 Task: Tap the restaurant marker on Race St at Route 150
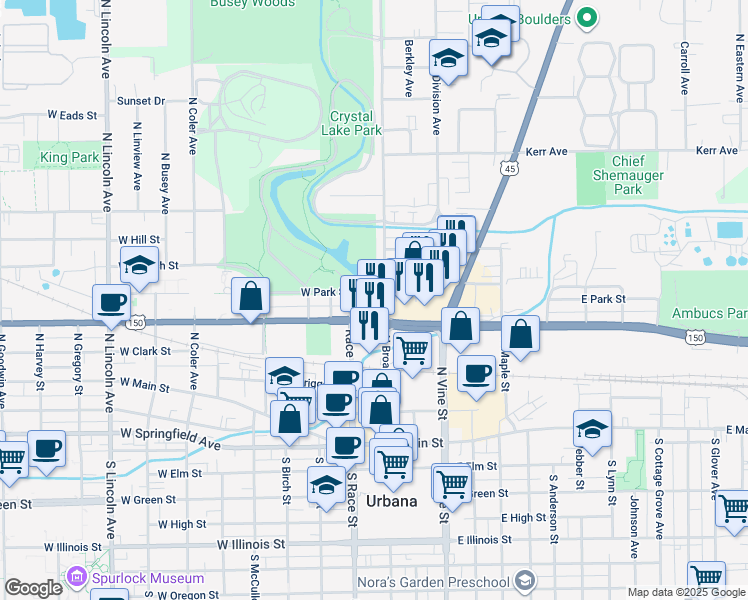[369, 324]
